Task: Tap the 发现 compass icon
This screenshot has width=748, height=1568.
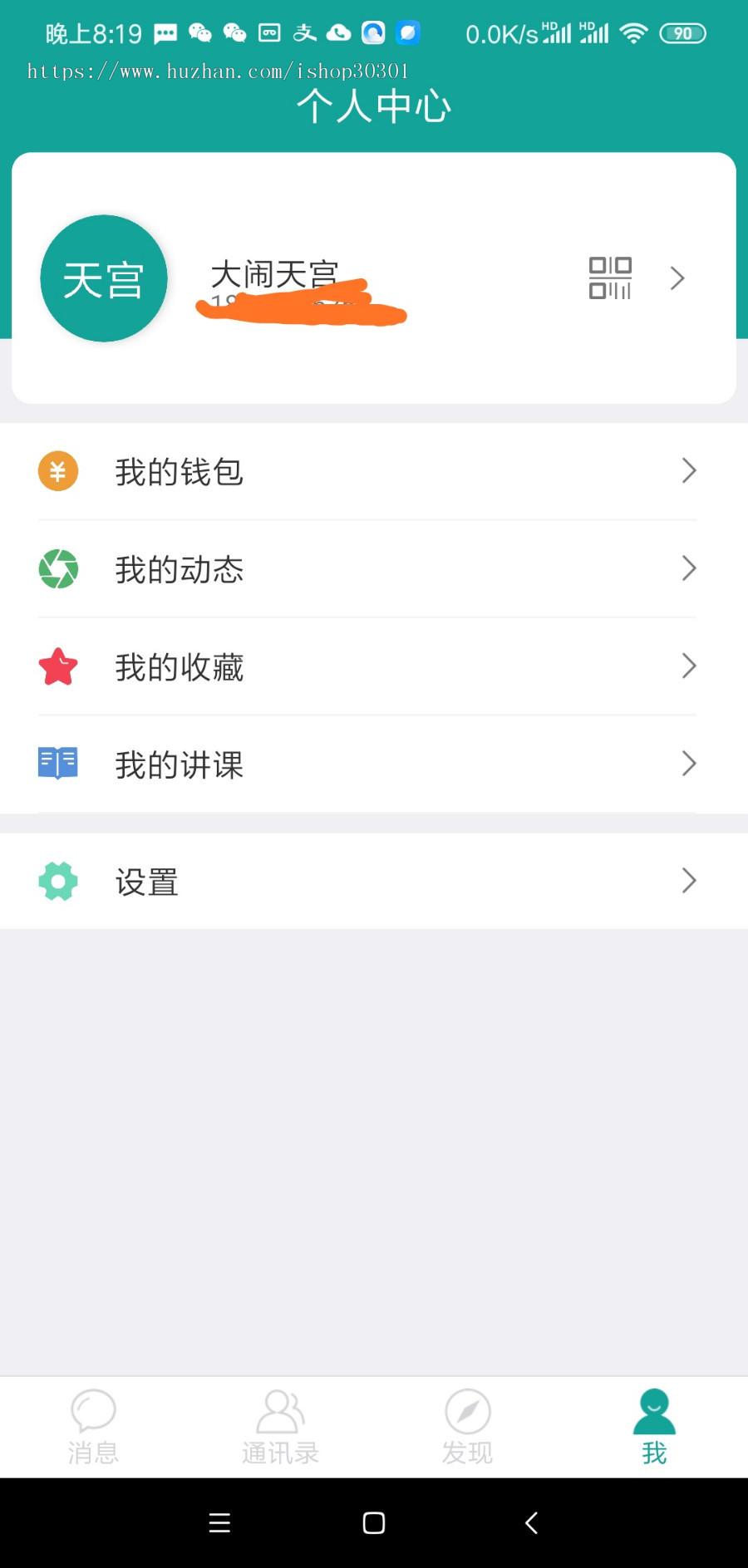Action: click(467, 1423)
